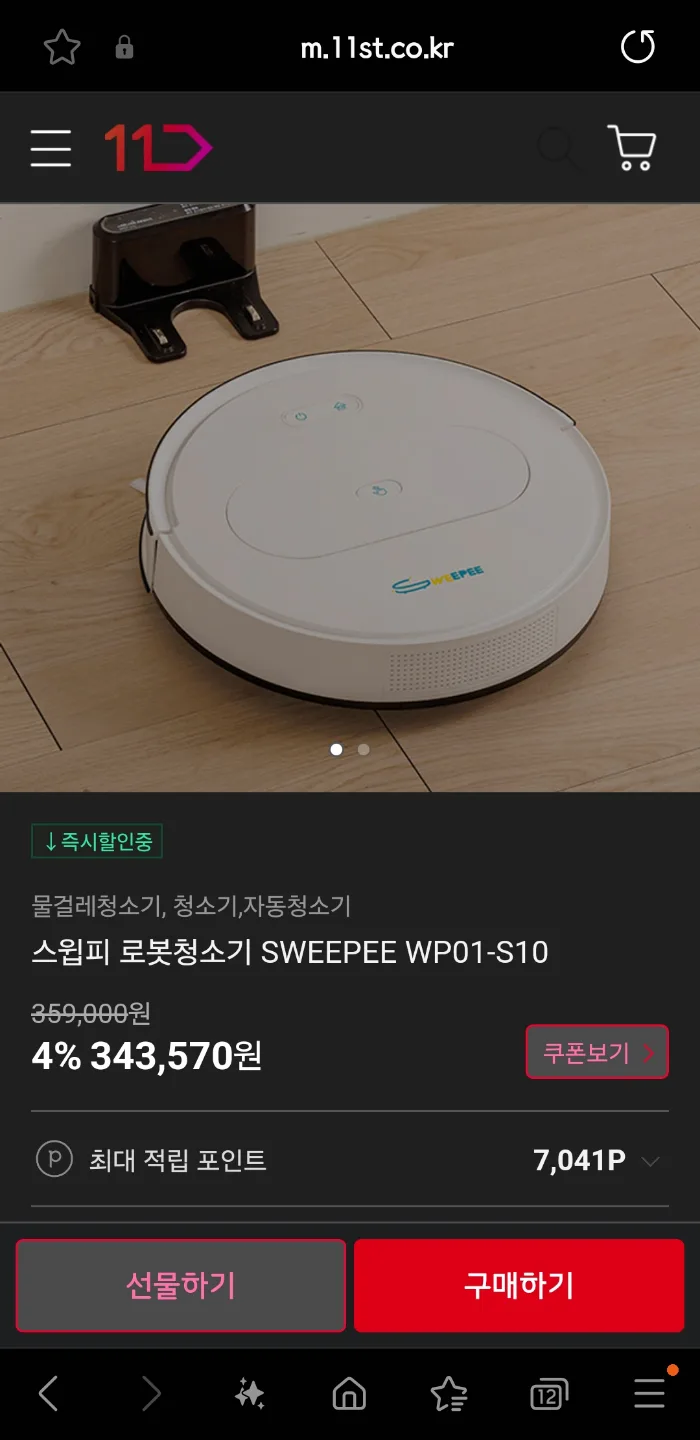Show the 12 open tabs
Screen dimensions: 700x1440
[548, 1393]
